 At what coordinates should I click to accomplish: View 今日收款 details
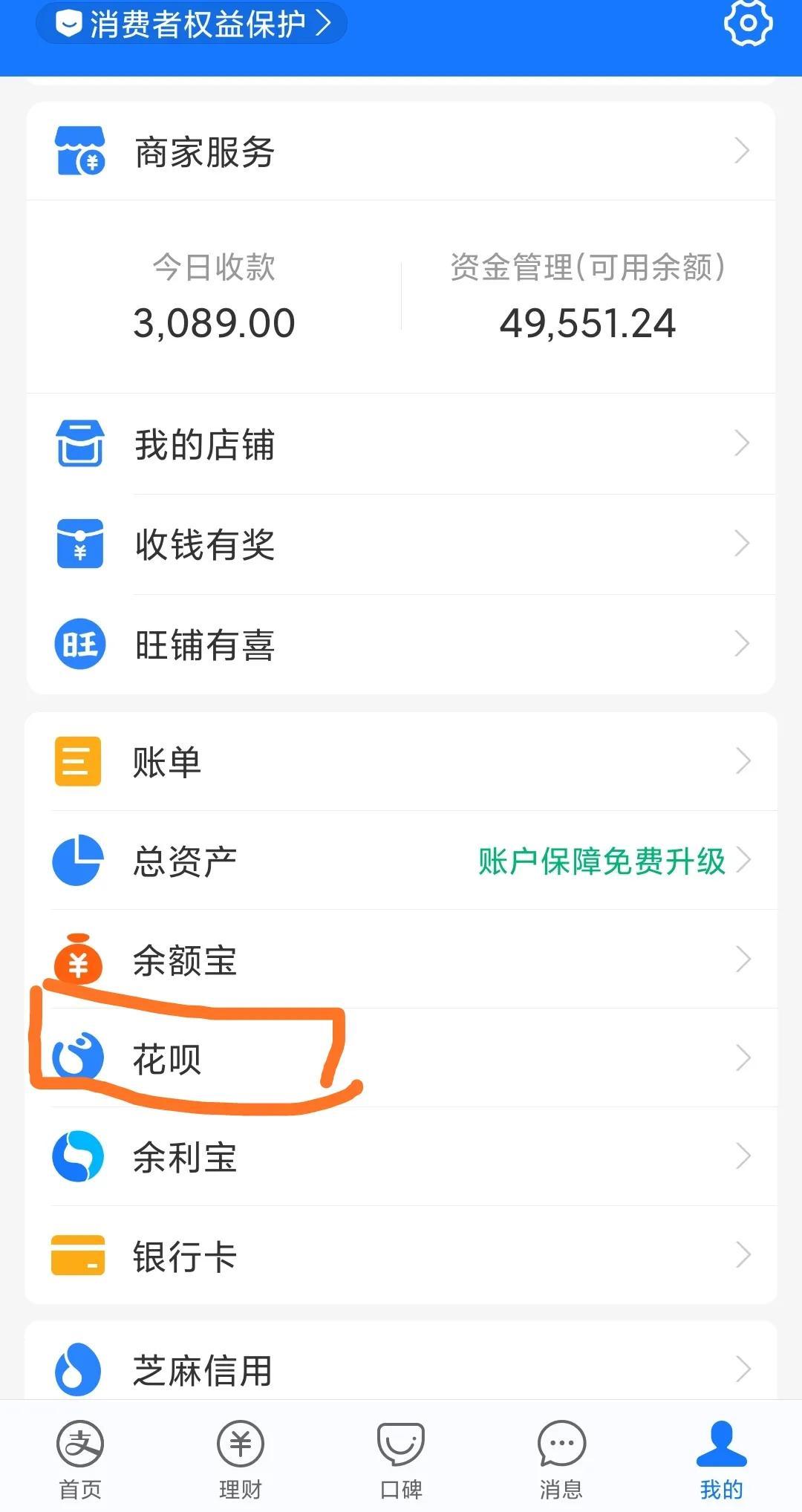214,297
